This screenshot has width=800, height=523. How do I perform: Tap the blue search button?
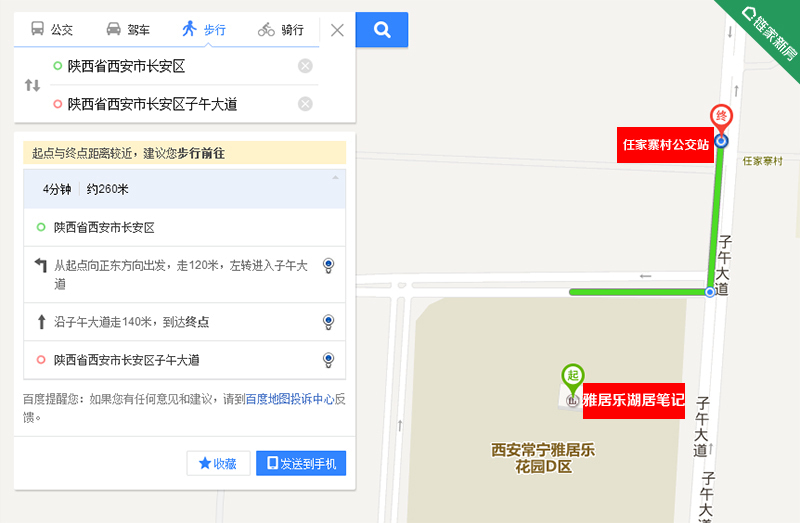coord(382,30)
